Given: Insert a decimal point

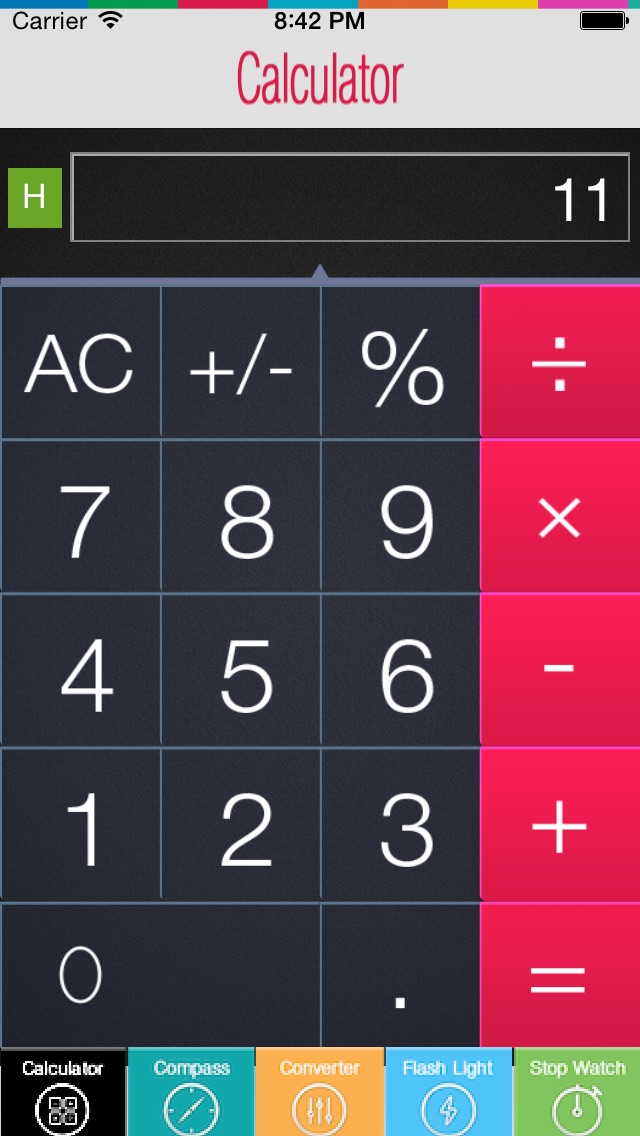Looking at the screenshot, I should coord(400,975).
